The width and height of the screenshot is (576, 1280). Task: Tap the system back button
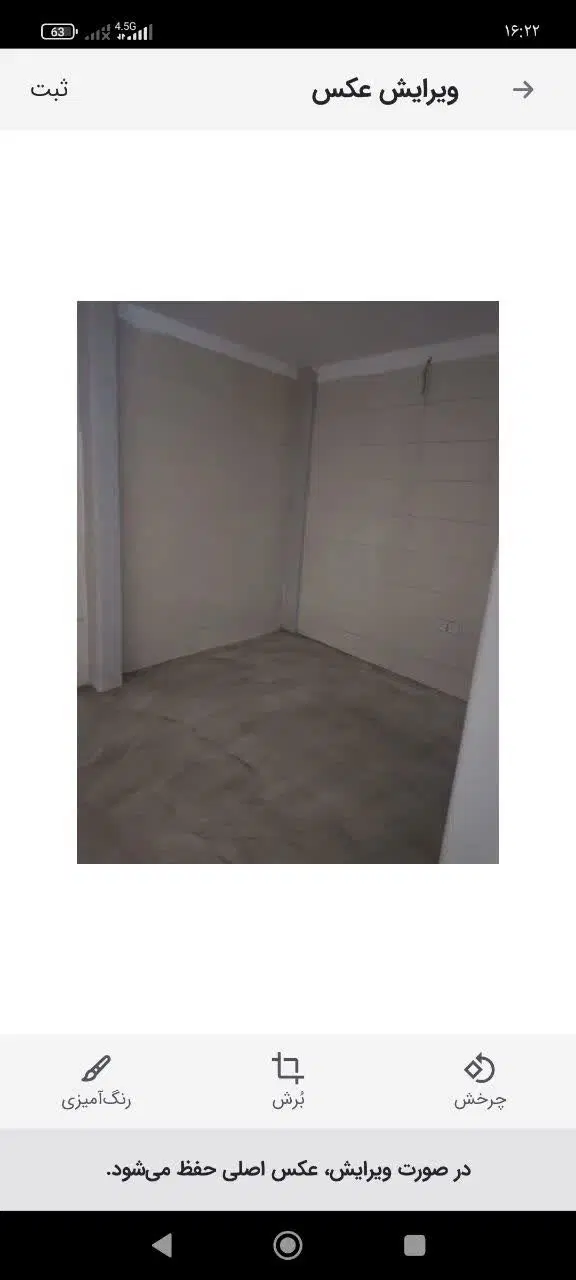click(x=162, y=1245)
